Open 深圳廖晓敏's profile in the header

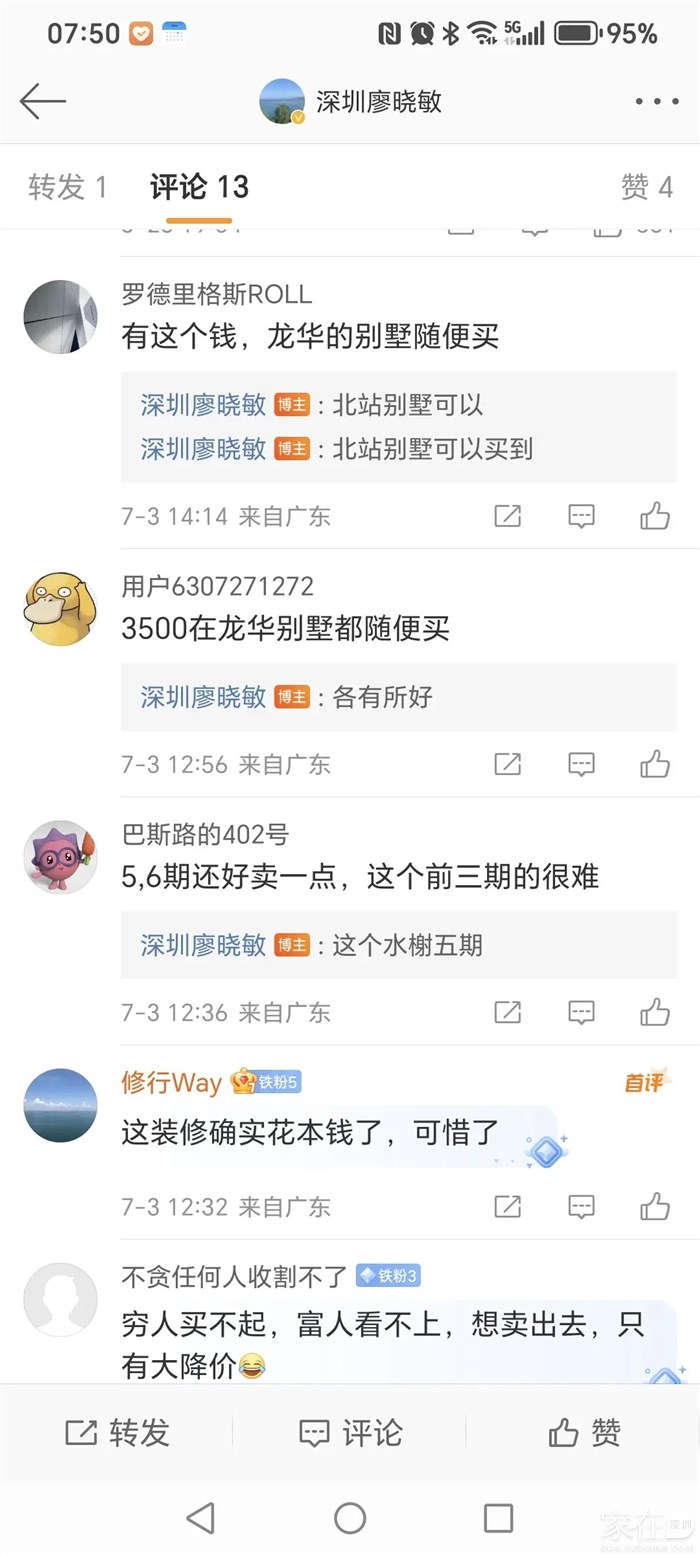coord(350,101)
